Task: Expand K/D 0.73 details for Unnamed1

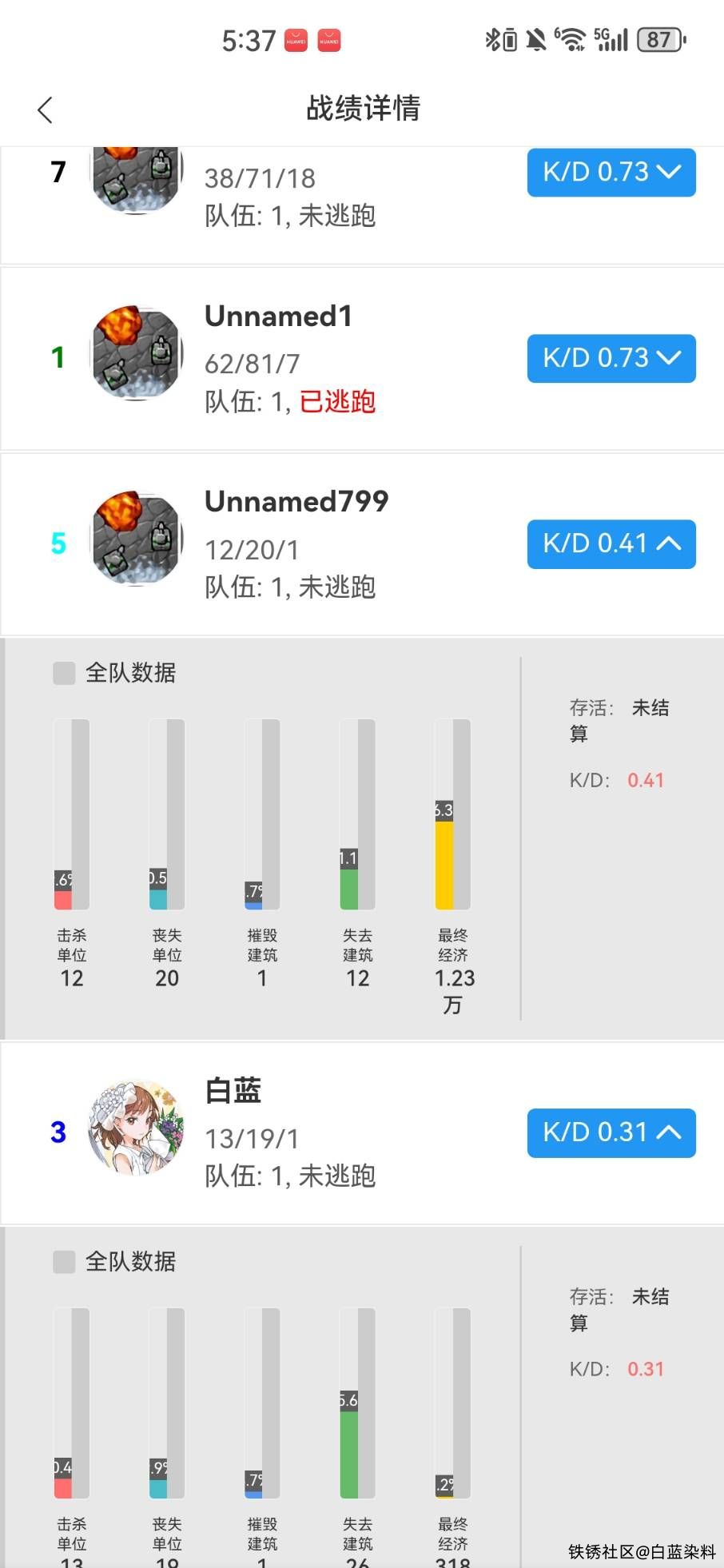Action: point(611,358)
